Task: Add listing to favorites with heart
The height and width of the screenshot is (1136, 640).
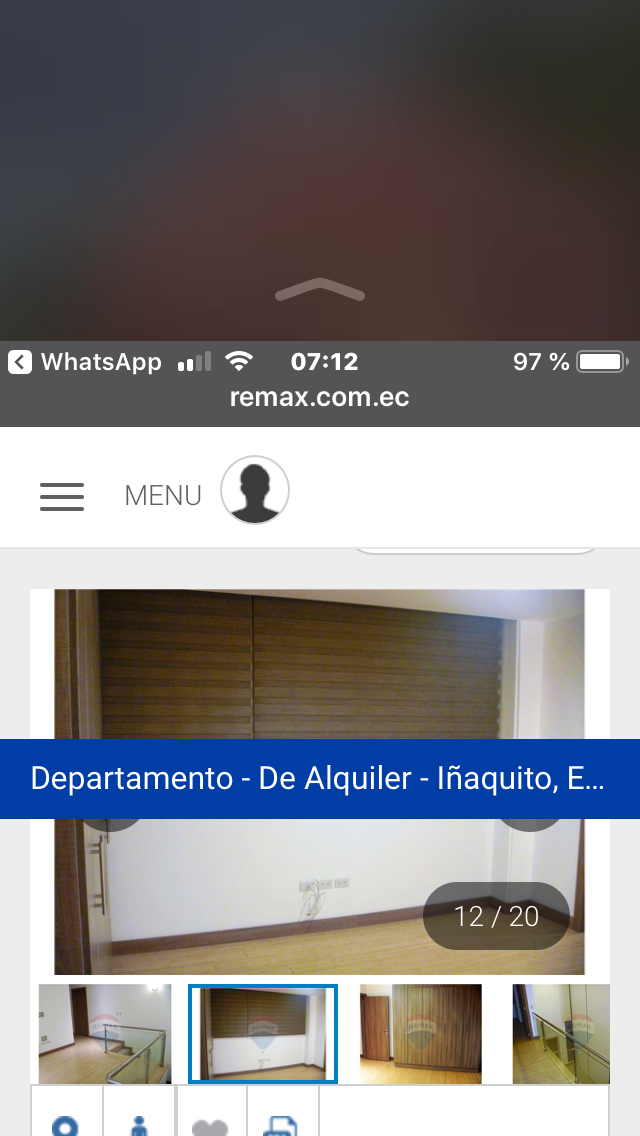Action: 211,1125
